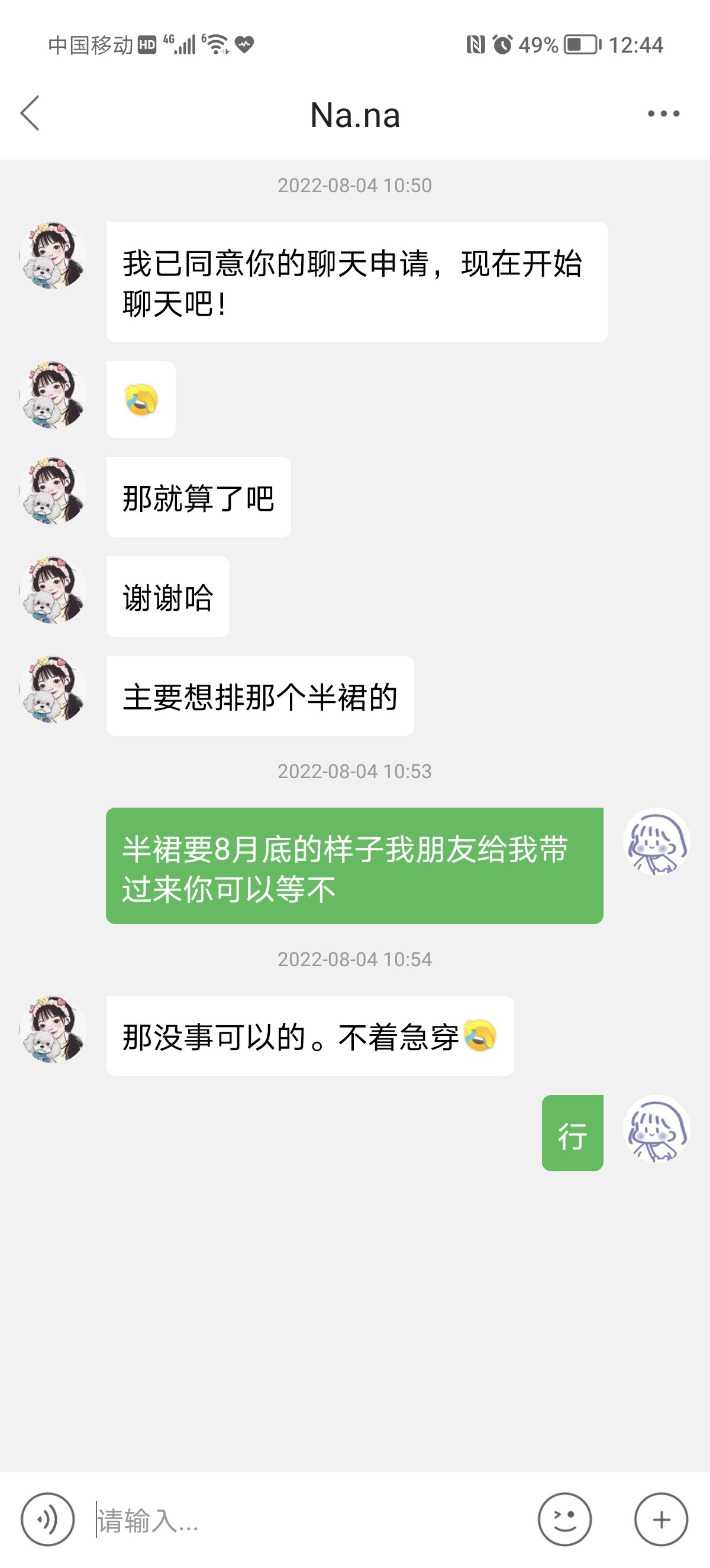Focus the 请输入 message field

point(305,1520)
